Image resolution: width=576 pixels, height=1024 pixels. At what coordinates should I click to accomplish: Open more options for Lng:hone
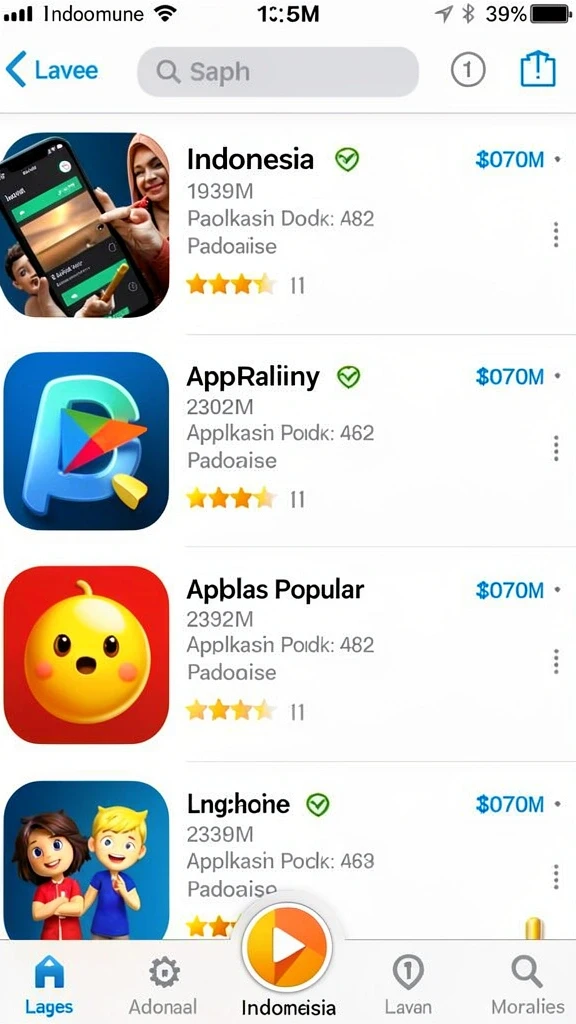coord(556,876)
